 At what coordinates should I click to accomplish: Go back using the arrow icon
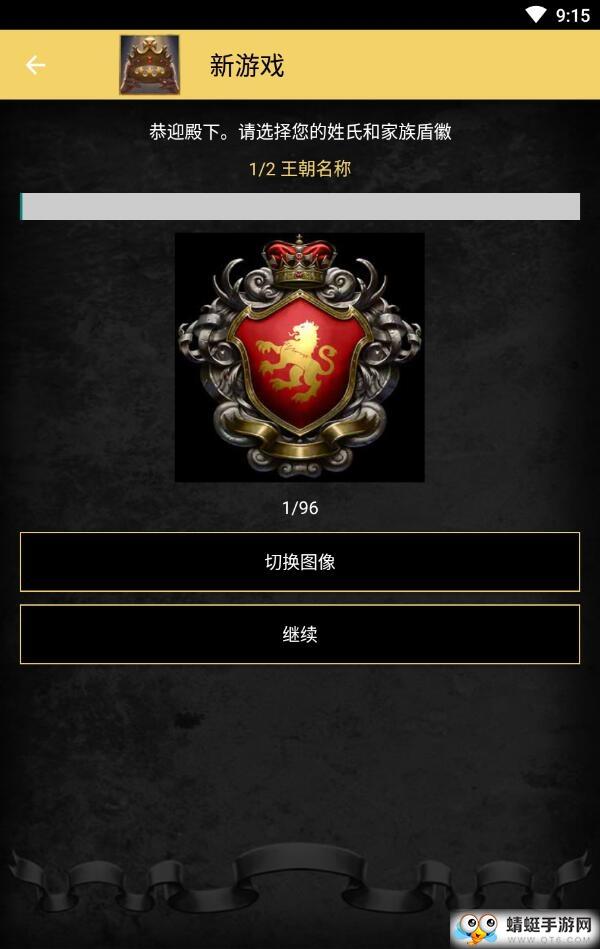tap(36, 65)
